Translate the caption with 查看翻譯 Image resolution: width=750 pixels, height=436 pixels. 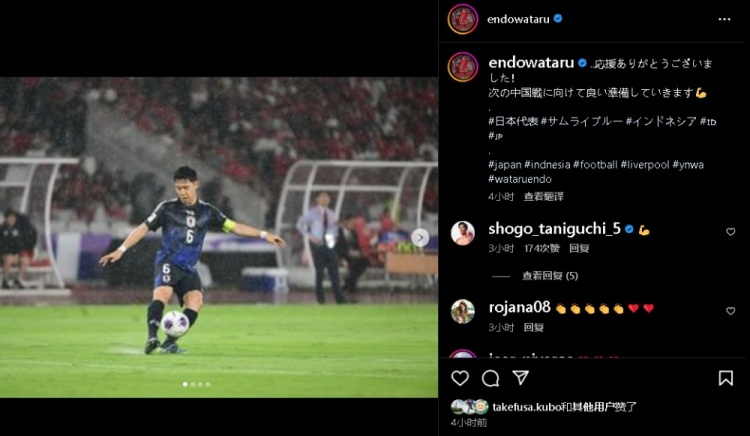pos(543,197)
